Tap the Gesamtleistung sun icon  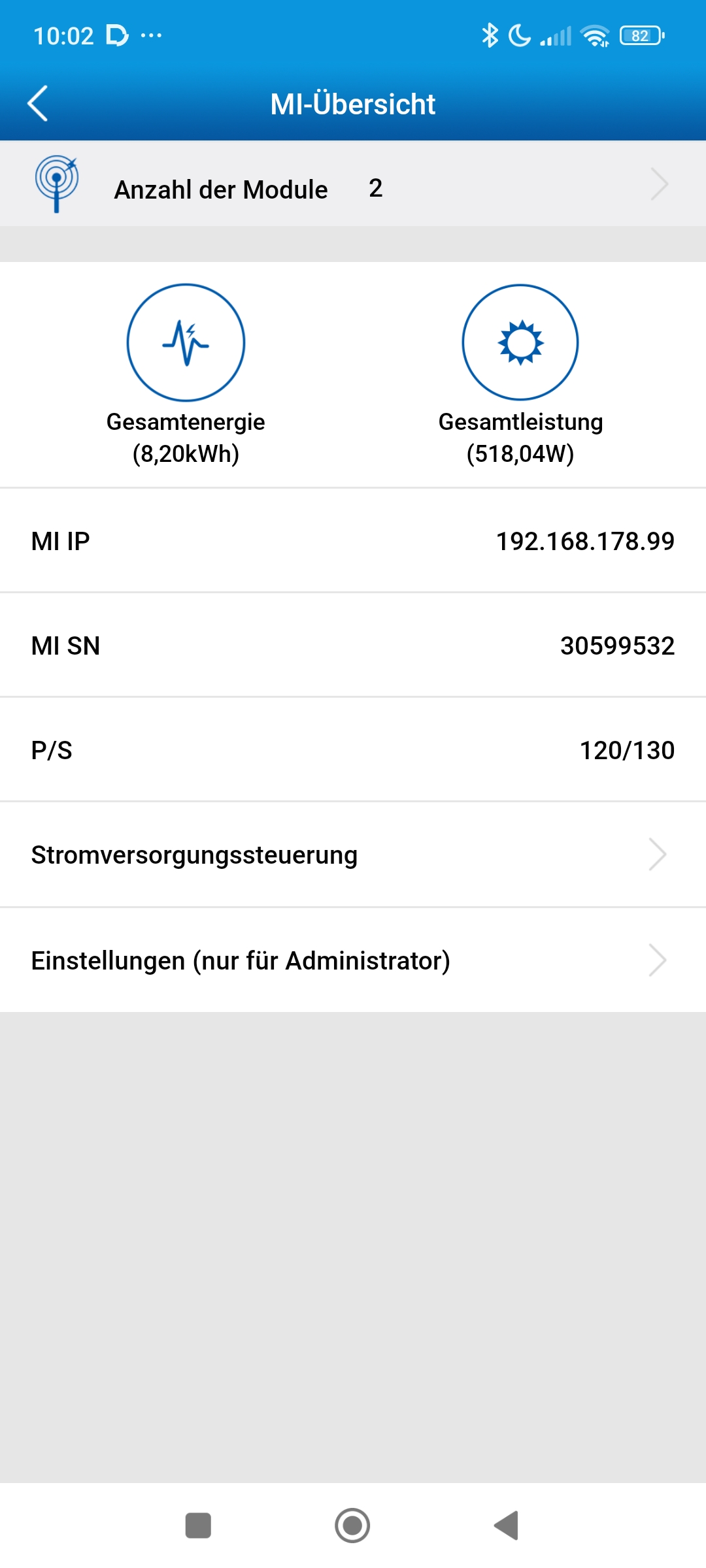coord(520,342)
